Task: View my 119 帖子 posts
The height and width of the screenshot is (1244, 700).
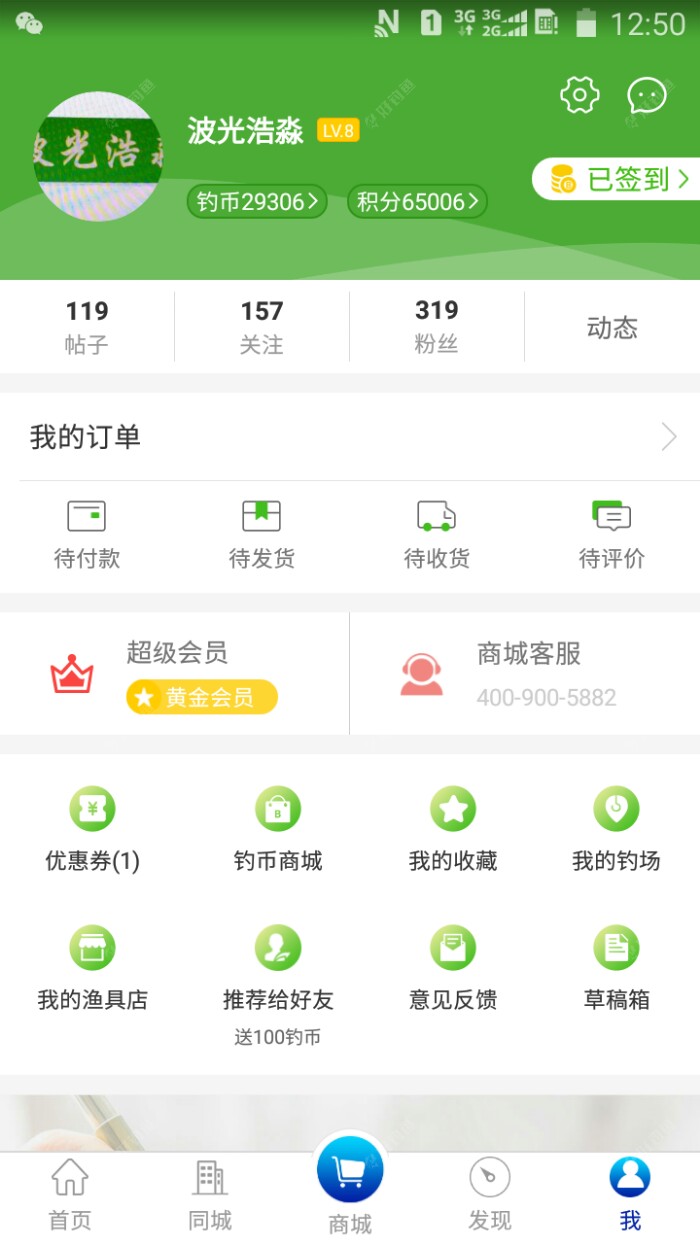Action: [x=87, y=327]
